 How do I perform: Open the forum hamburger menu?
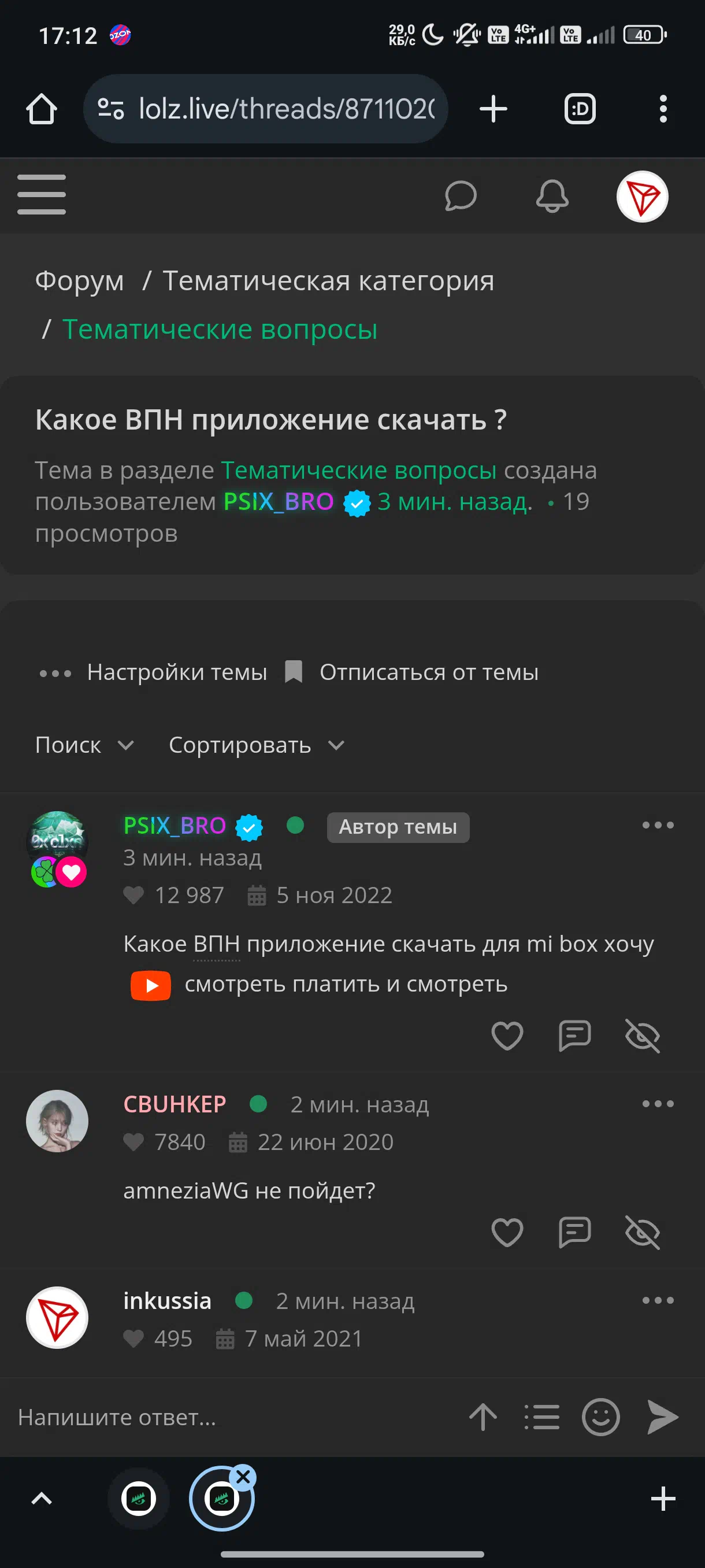click(42, 195)
